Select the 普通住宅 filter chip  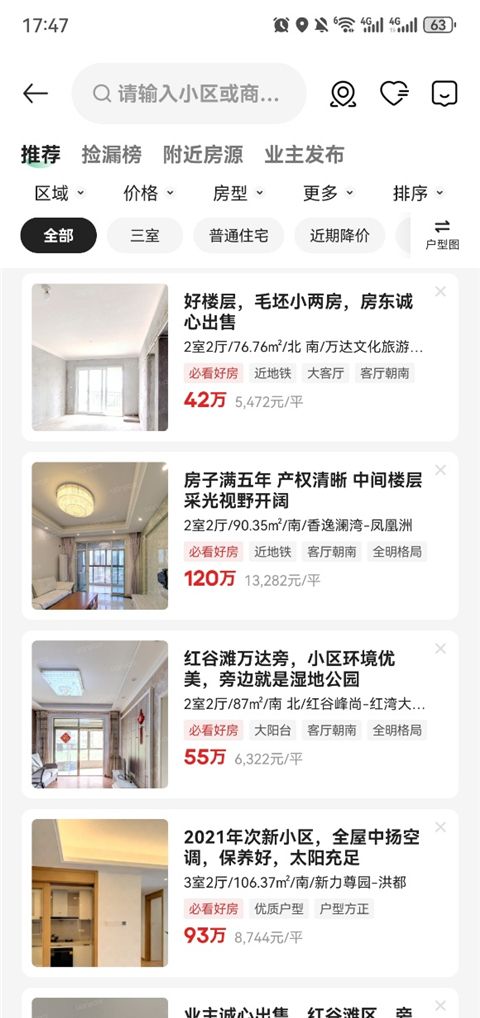(238, 235)
